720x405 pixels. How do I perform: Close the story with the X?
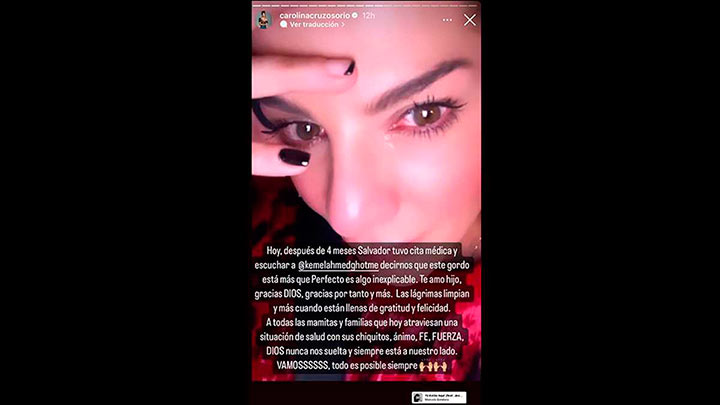470,20
